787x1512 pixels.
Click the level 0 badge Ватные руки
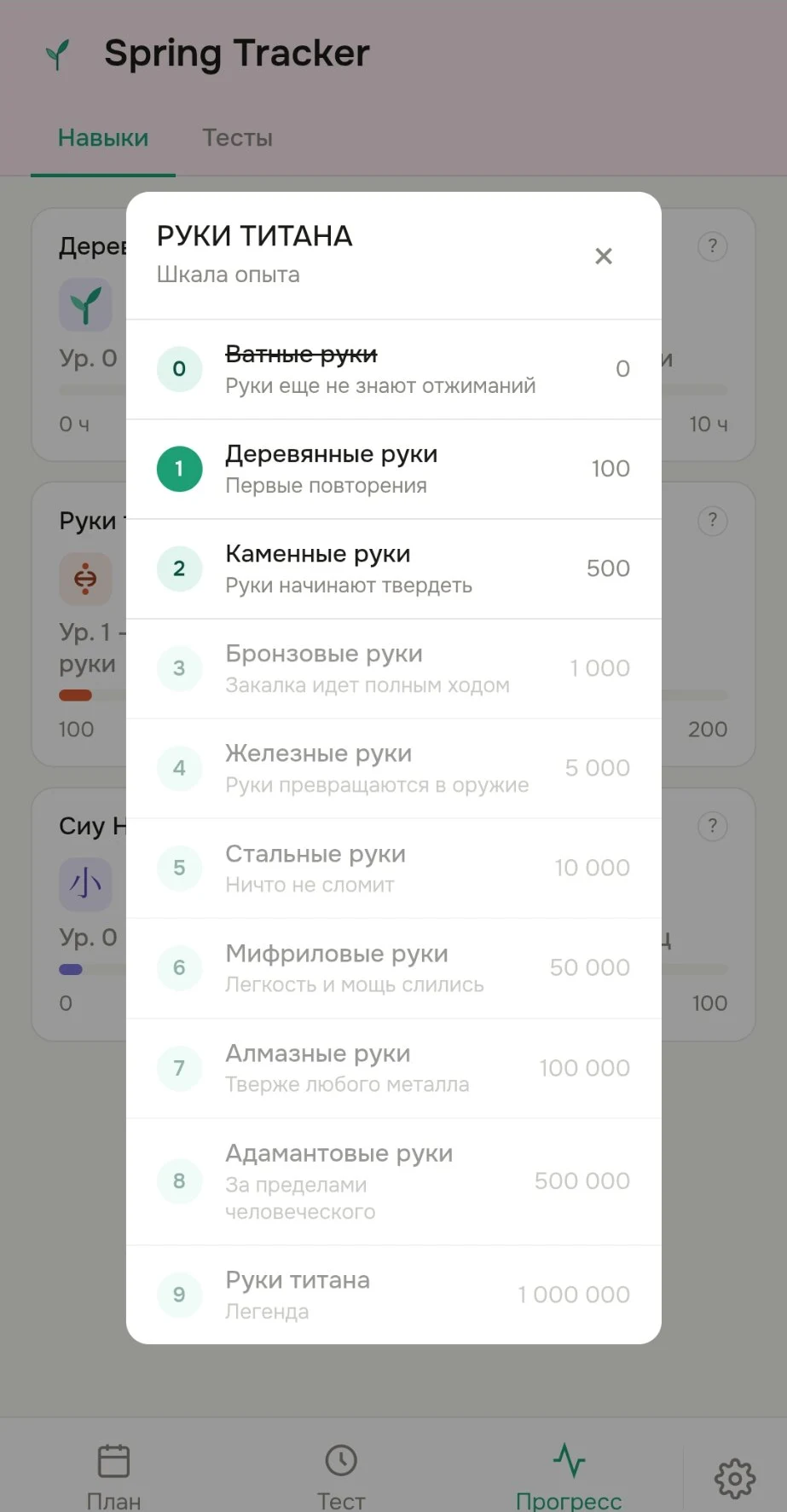point(179,369)
